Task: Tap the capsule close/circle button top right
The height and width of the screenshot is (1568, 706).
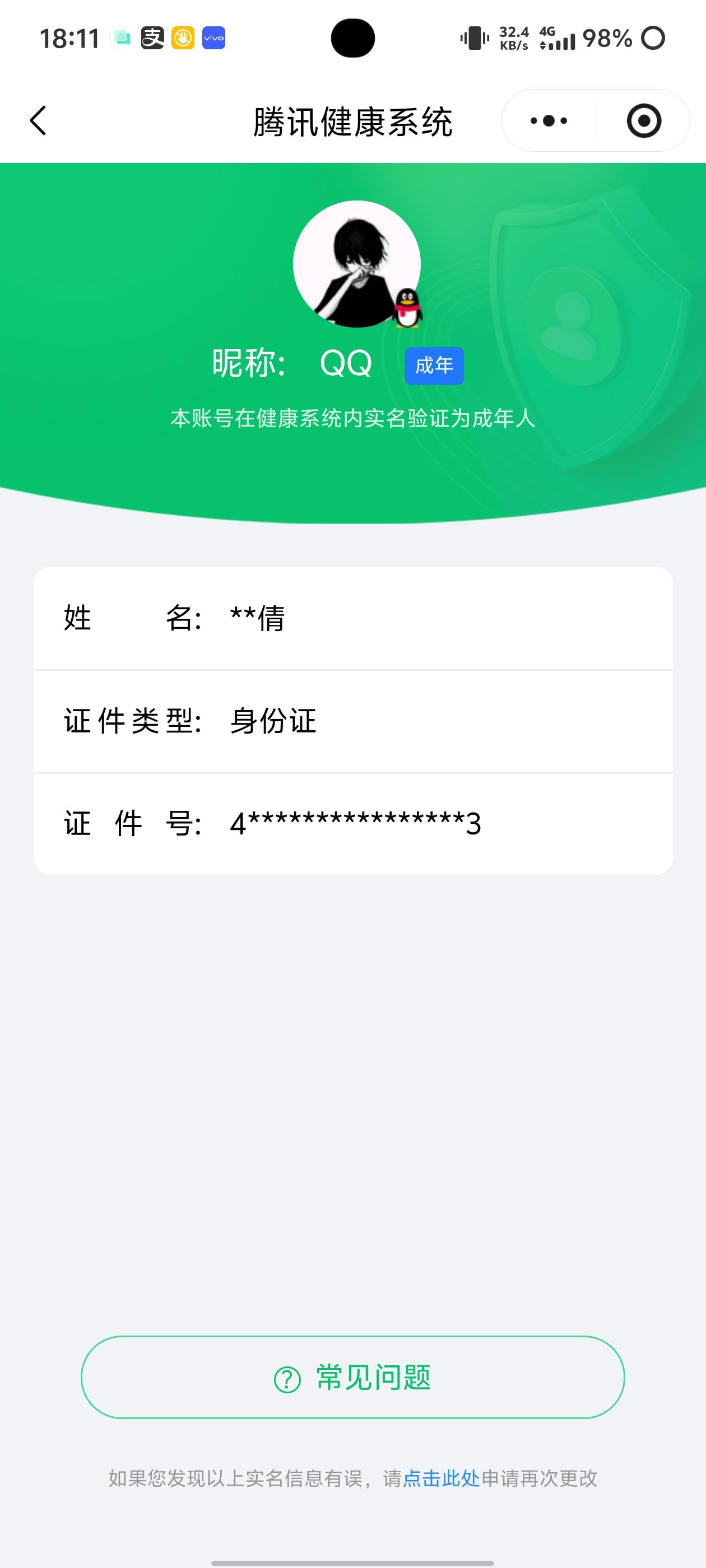Action: (x=645, y=120)
